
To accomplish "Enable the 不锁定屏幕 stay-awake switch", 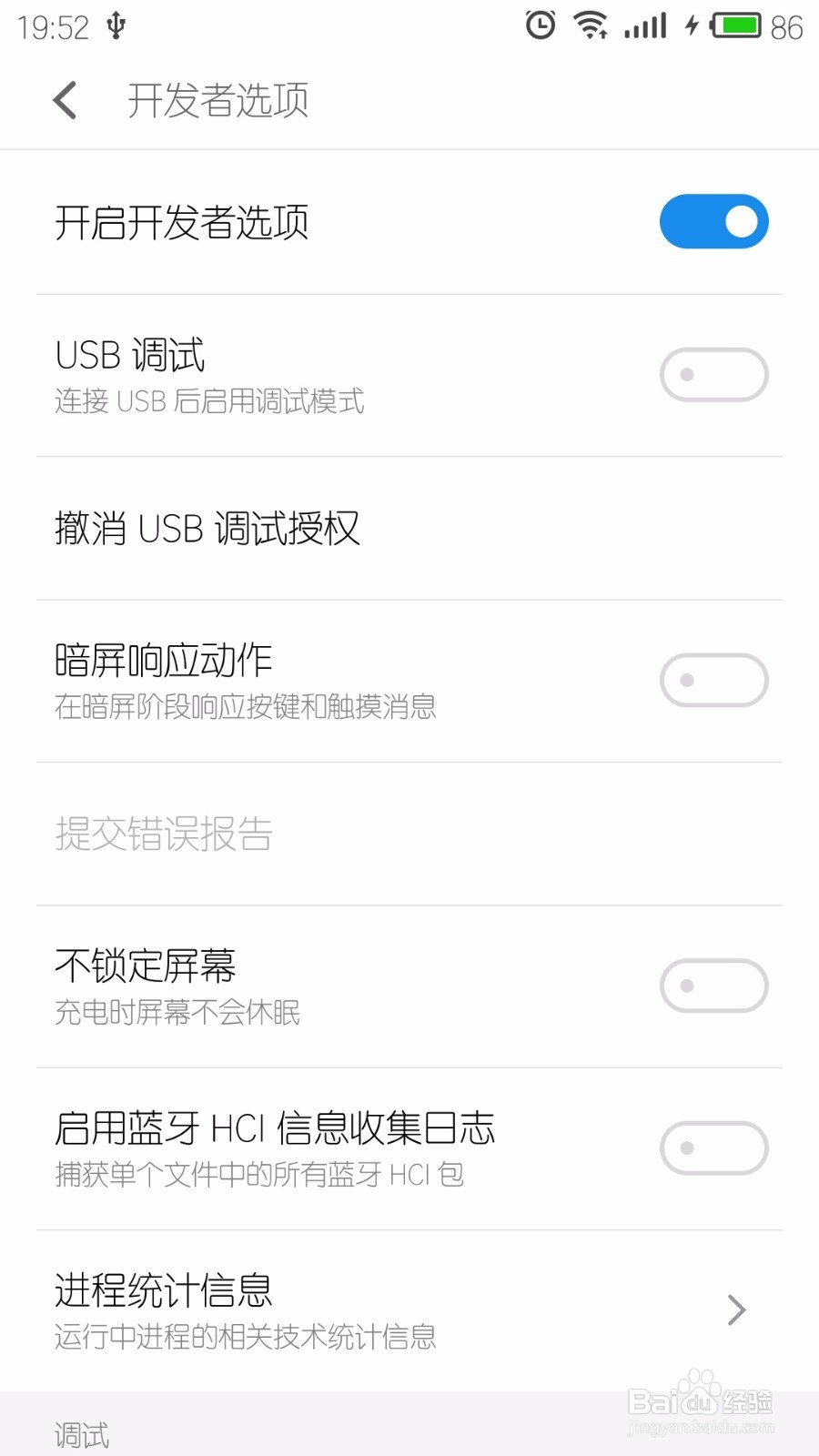I will click(713, 986).
